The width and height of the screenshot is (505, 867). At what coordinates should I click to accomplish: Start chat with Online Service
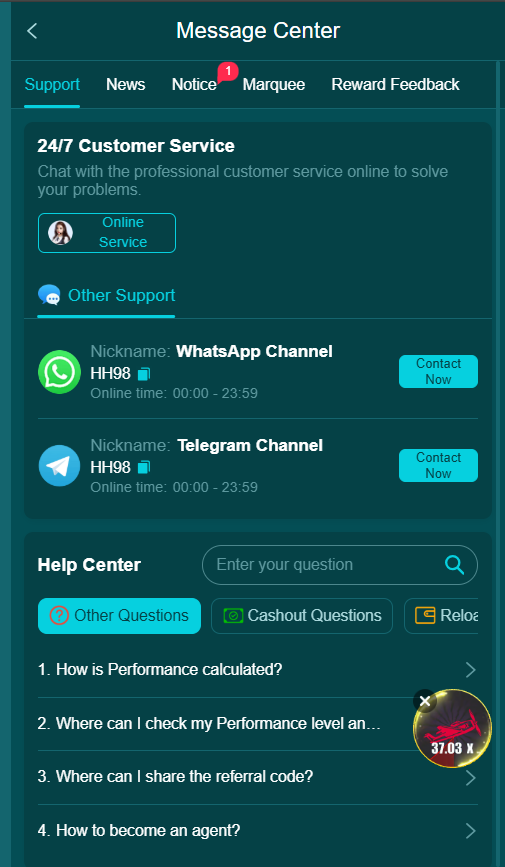107,233
